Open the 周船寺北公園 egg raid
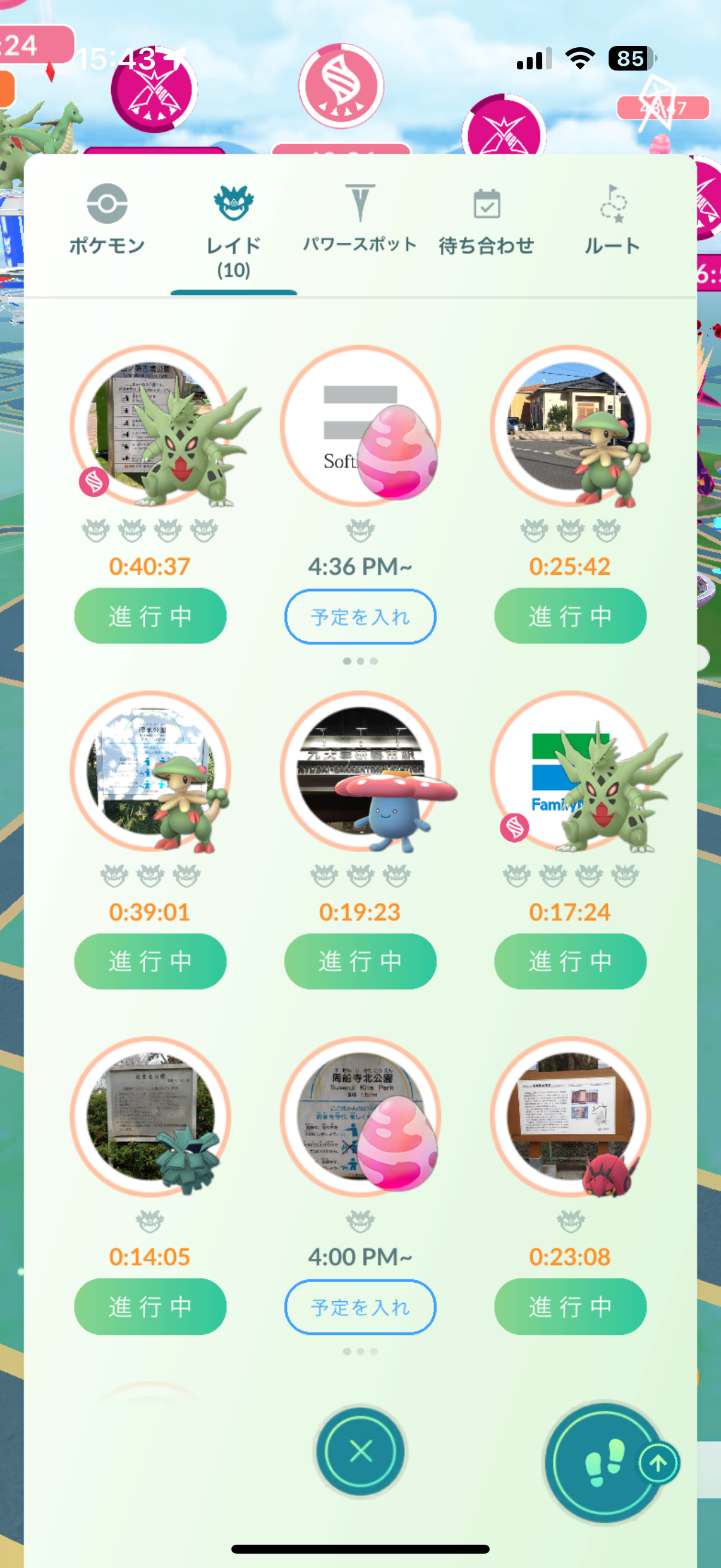Image resolution: width=721 pixels, height=1568 pixels. tap(360, 1116)
